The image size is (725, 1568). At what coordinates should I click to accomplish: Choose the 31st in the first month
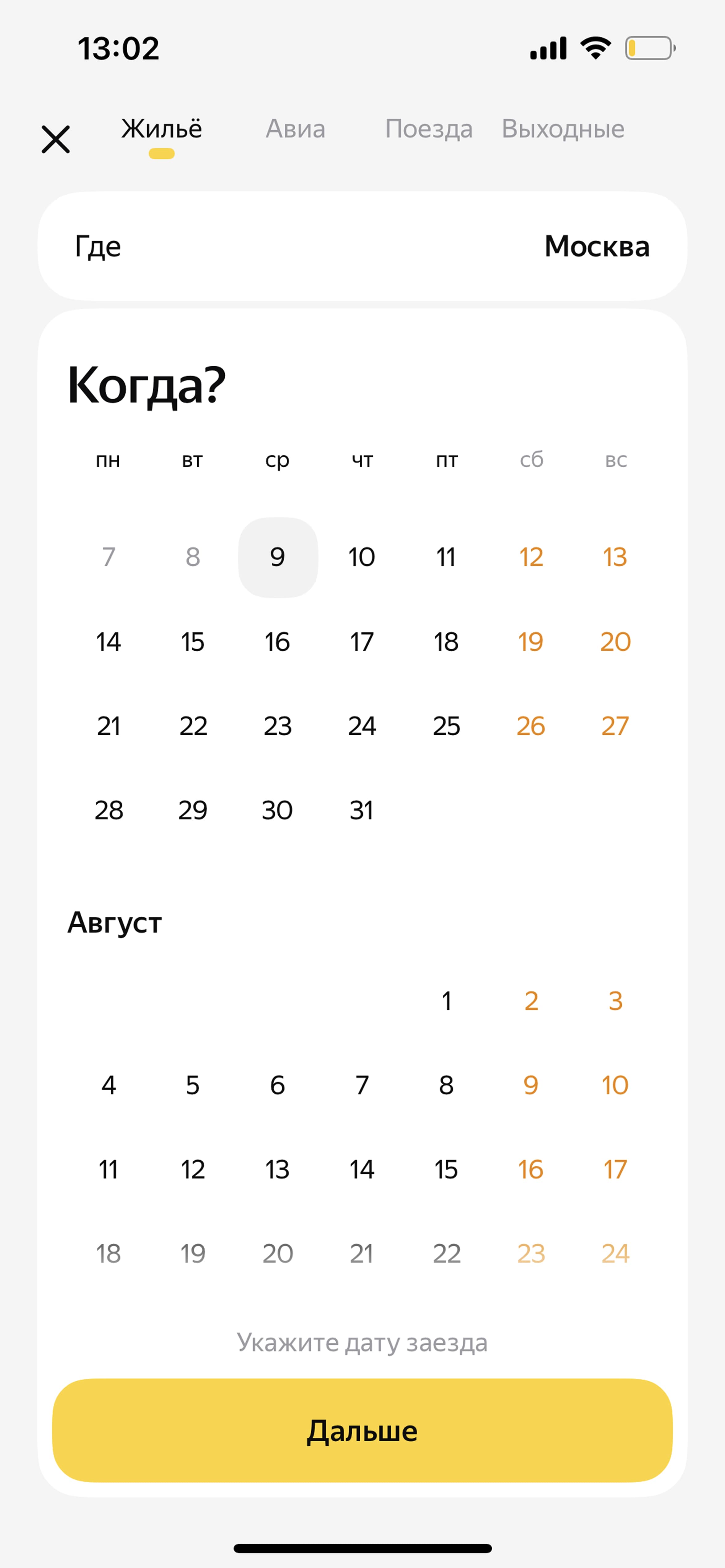361,810
